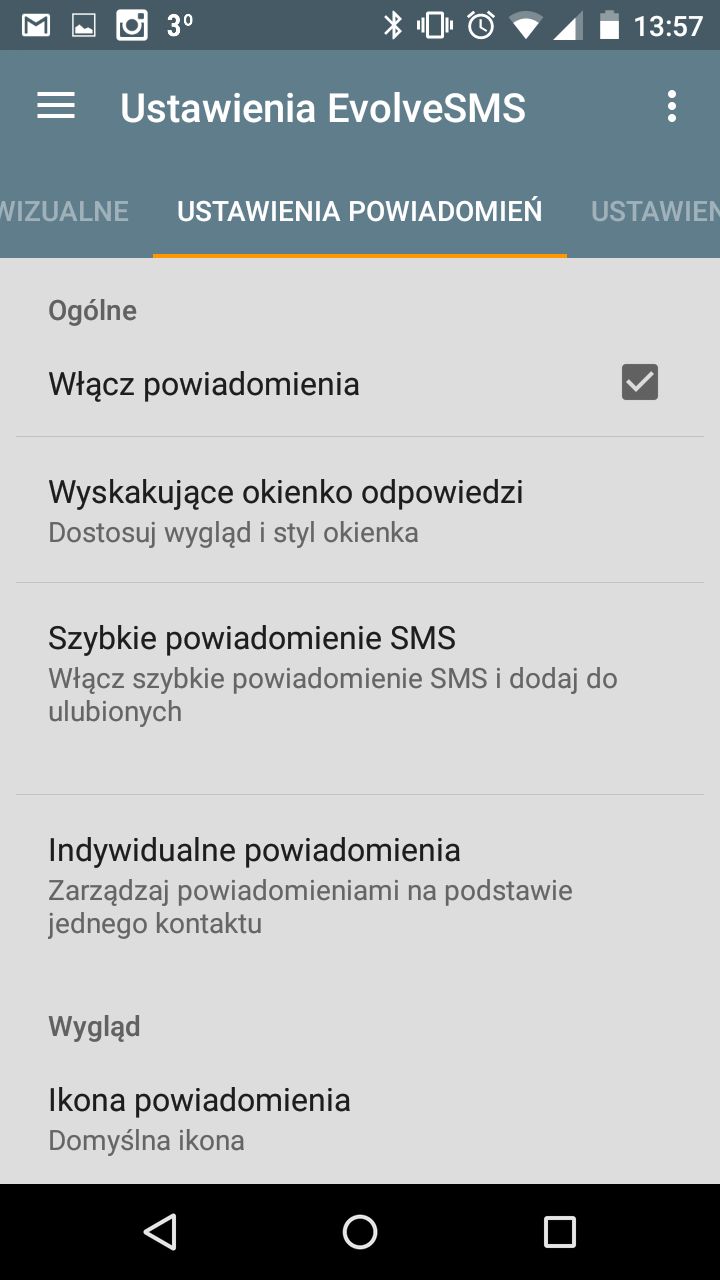720x1280 pixels.
Task: Open the three-dot overflow menu
Action: pos(672,107)
